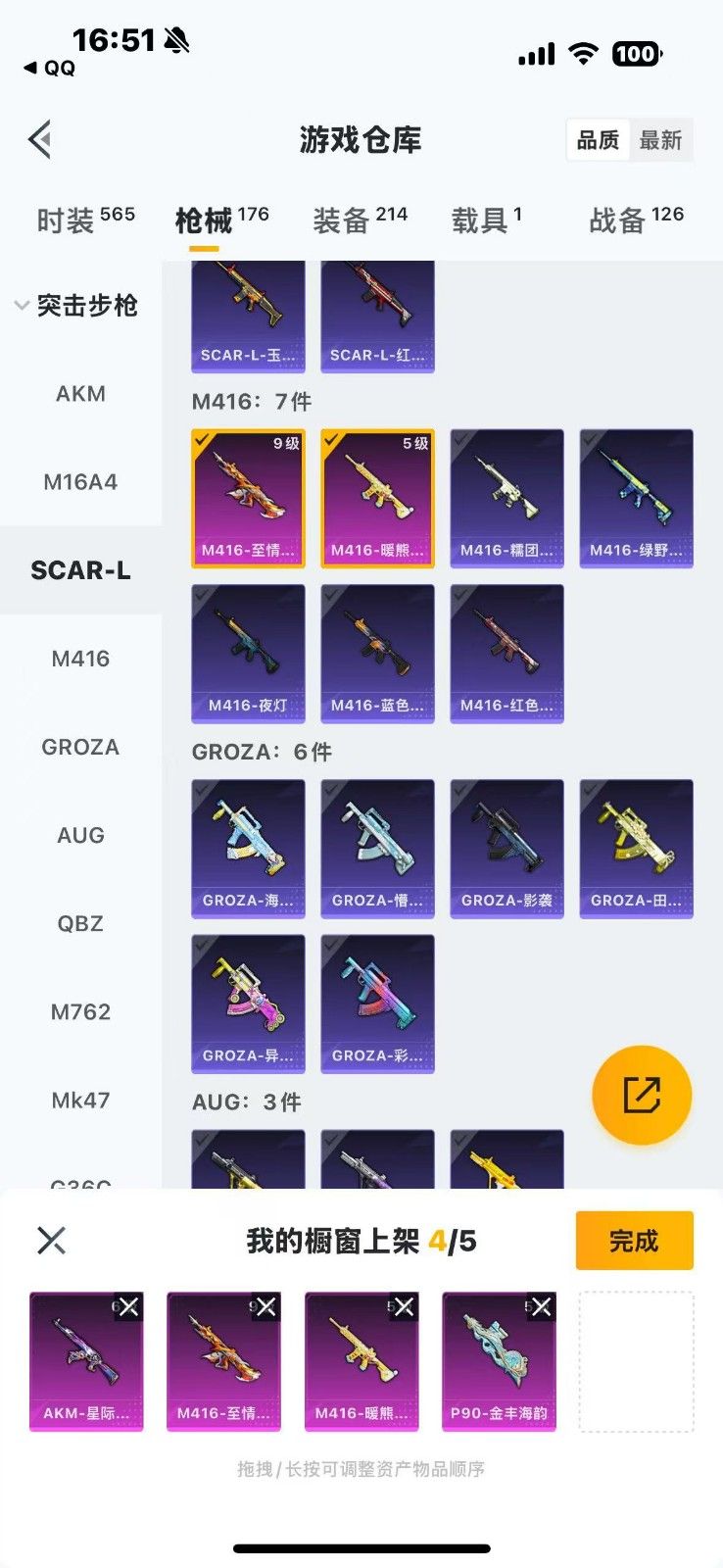
Task: Remove AKM-星际 from the showcase
Action: (128, 1306)
